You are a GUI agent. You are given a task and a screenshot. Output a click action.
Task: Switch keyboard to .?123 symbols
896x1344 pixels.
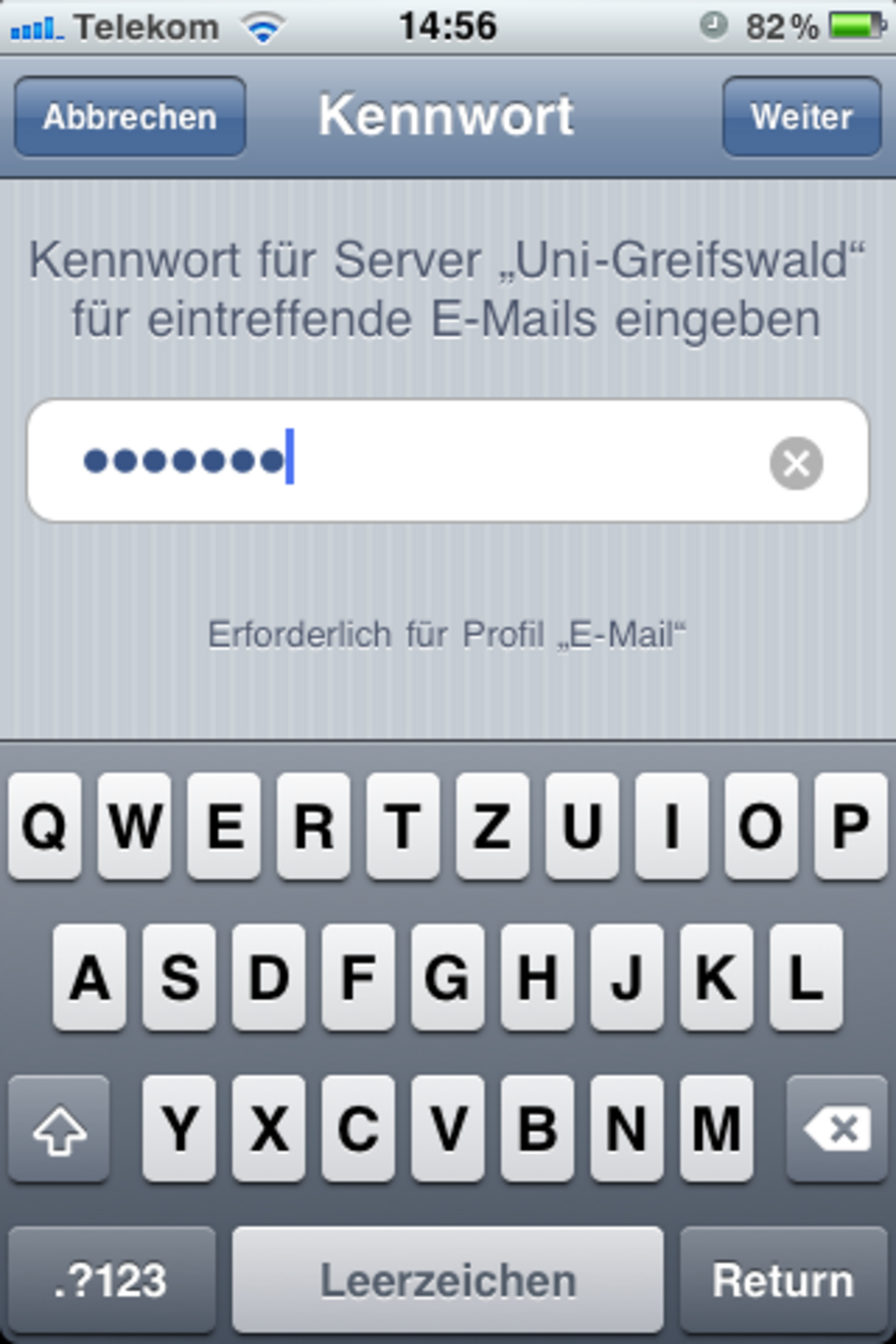[112, 1280]
